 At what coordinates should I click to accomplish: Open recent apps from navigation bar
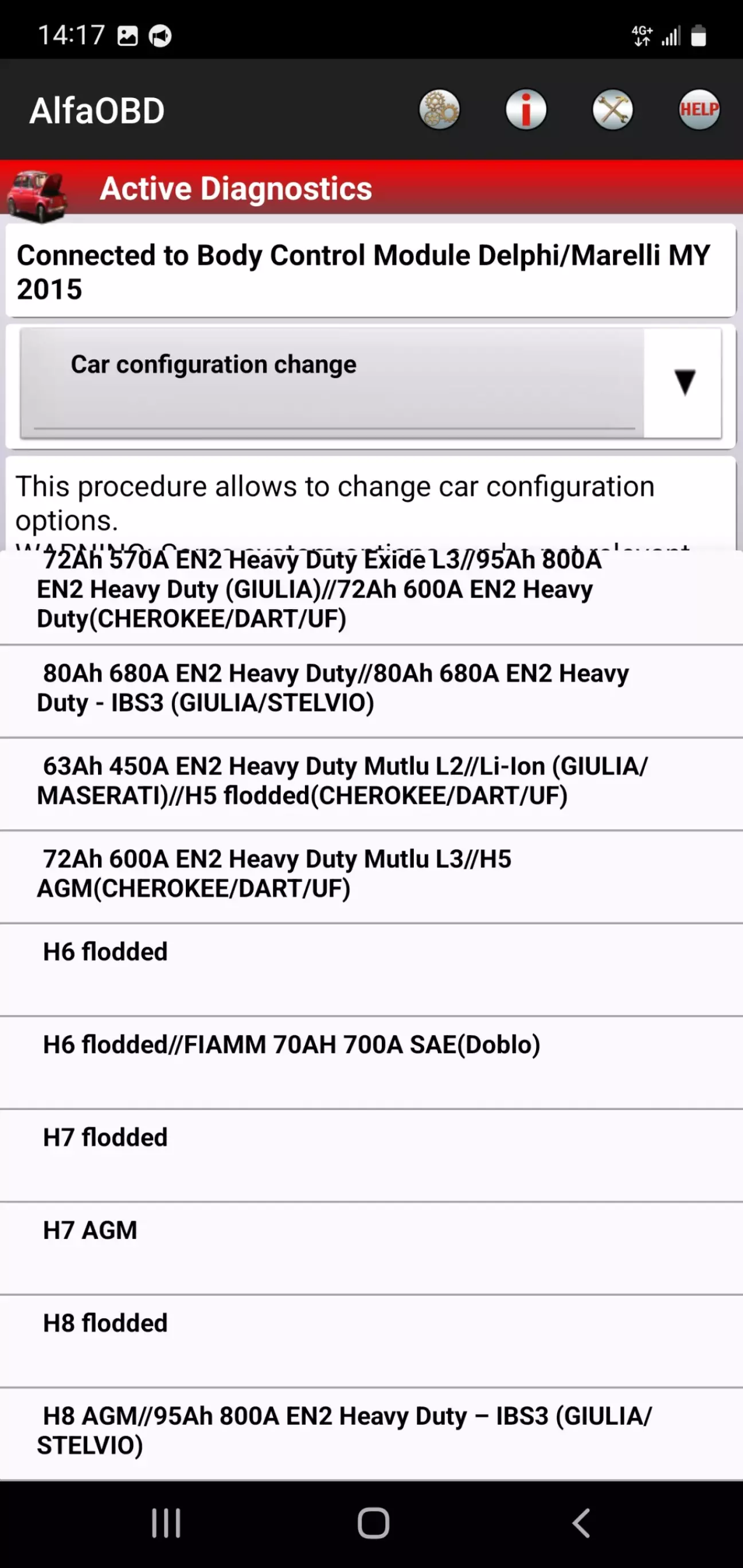[166, 1523]
